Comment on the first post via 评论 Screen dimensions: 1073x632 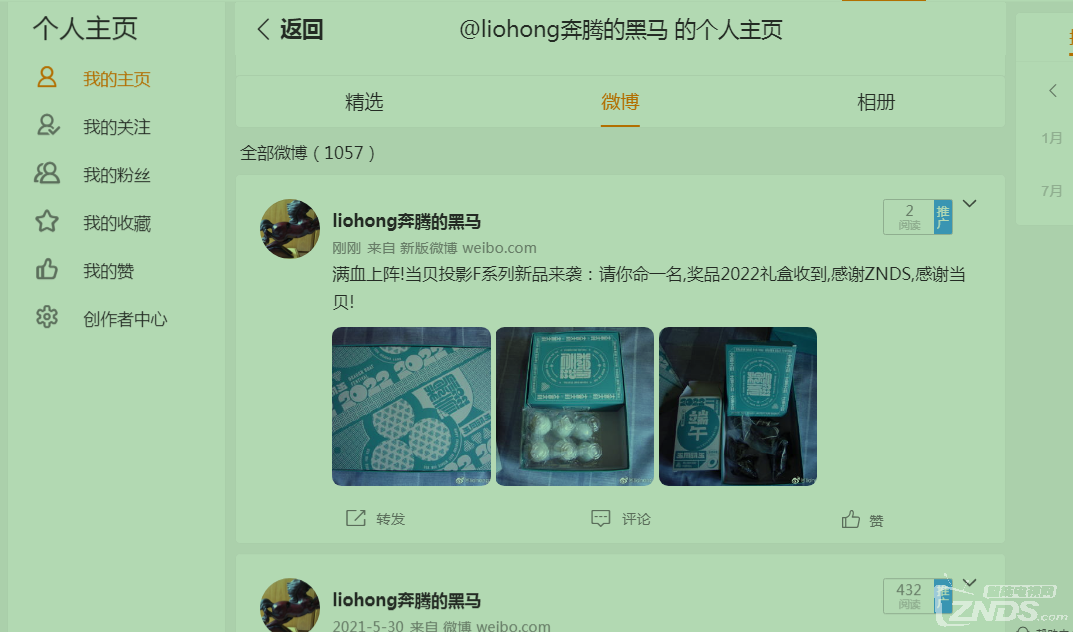click(x=621, y=519)
